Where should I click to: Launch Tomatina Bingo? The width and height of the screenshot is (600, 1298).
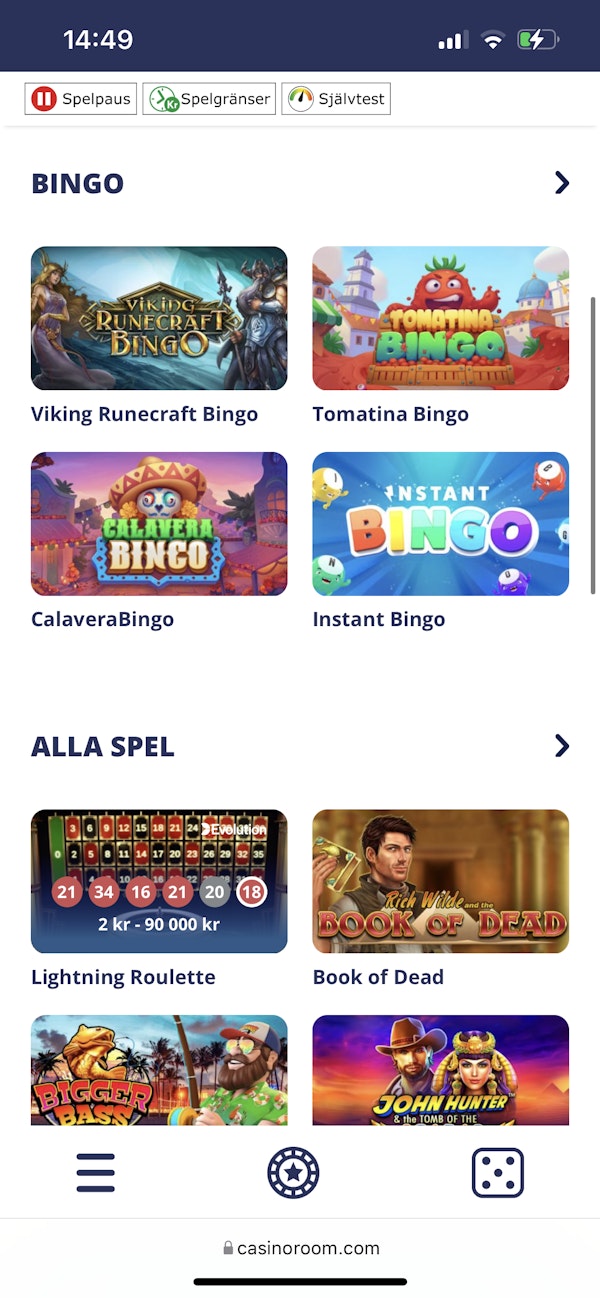click(x=441, y=318)
